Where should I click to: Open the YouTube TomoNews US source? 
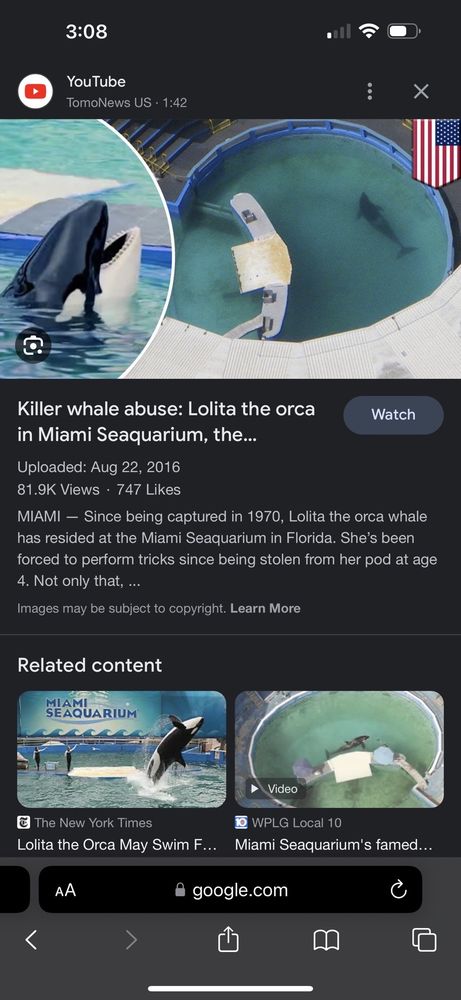click(102, 92)
